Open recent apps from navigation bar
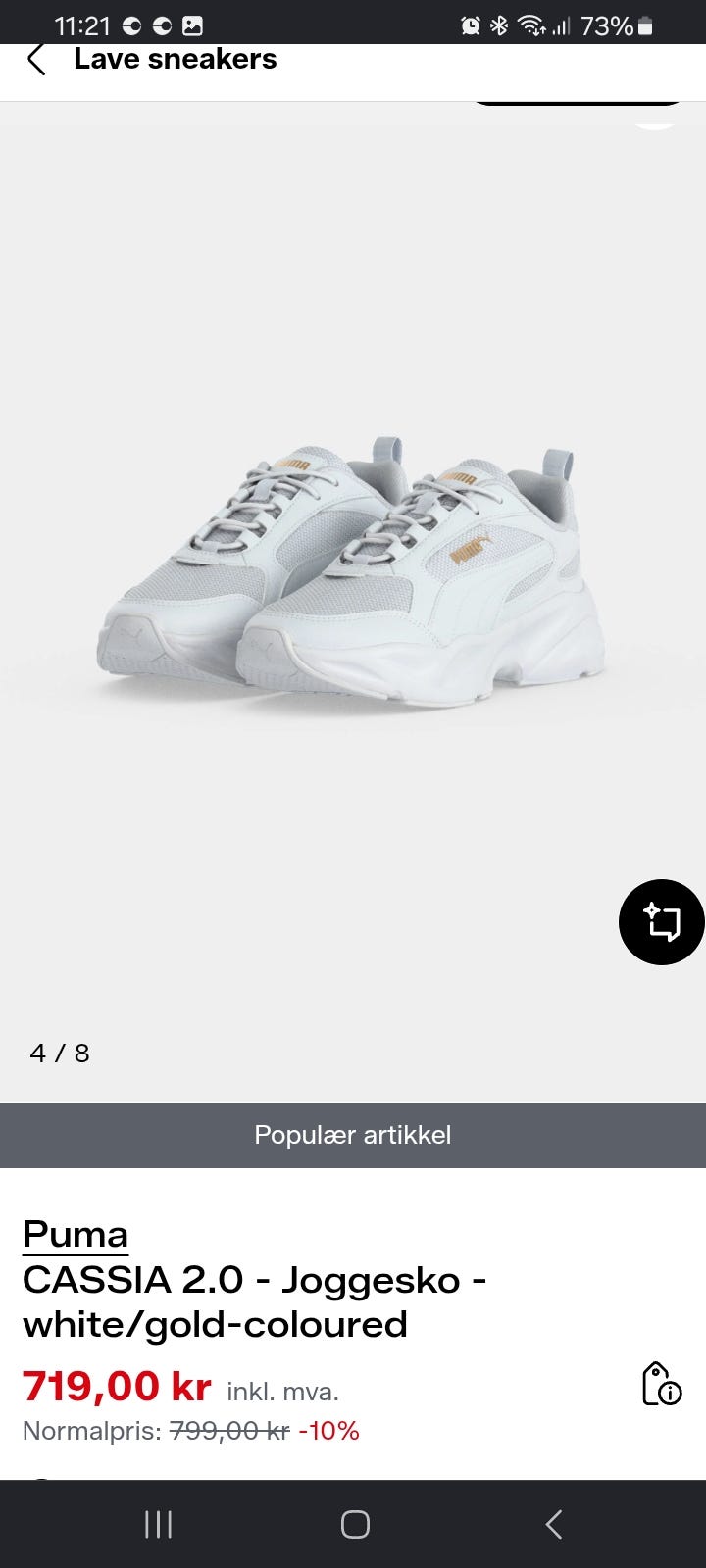 click(158, 1524)
